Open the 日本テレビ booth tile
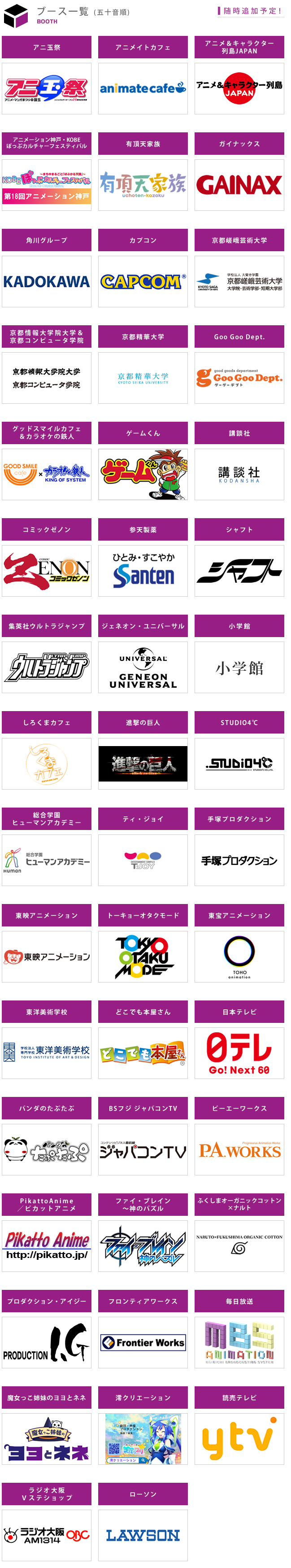This screenshot has height=1568, width=291. point(239,1053)
